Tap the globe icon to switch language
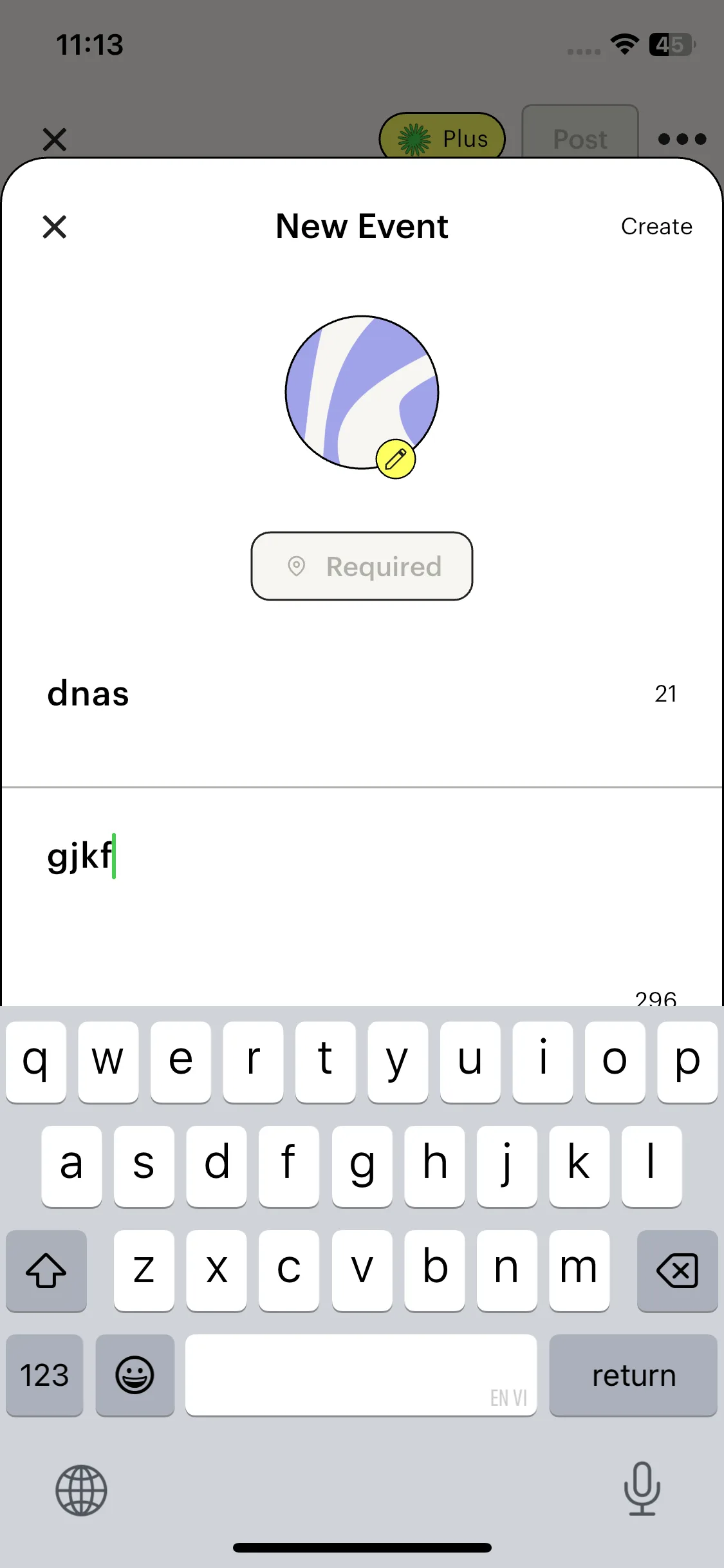This screenshot has height=1568, width=724. [80, 1491]
